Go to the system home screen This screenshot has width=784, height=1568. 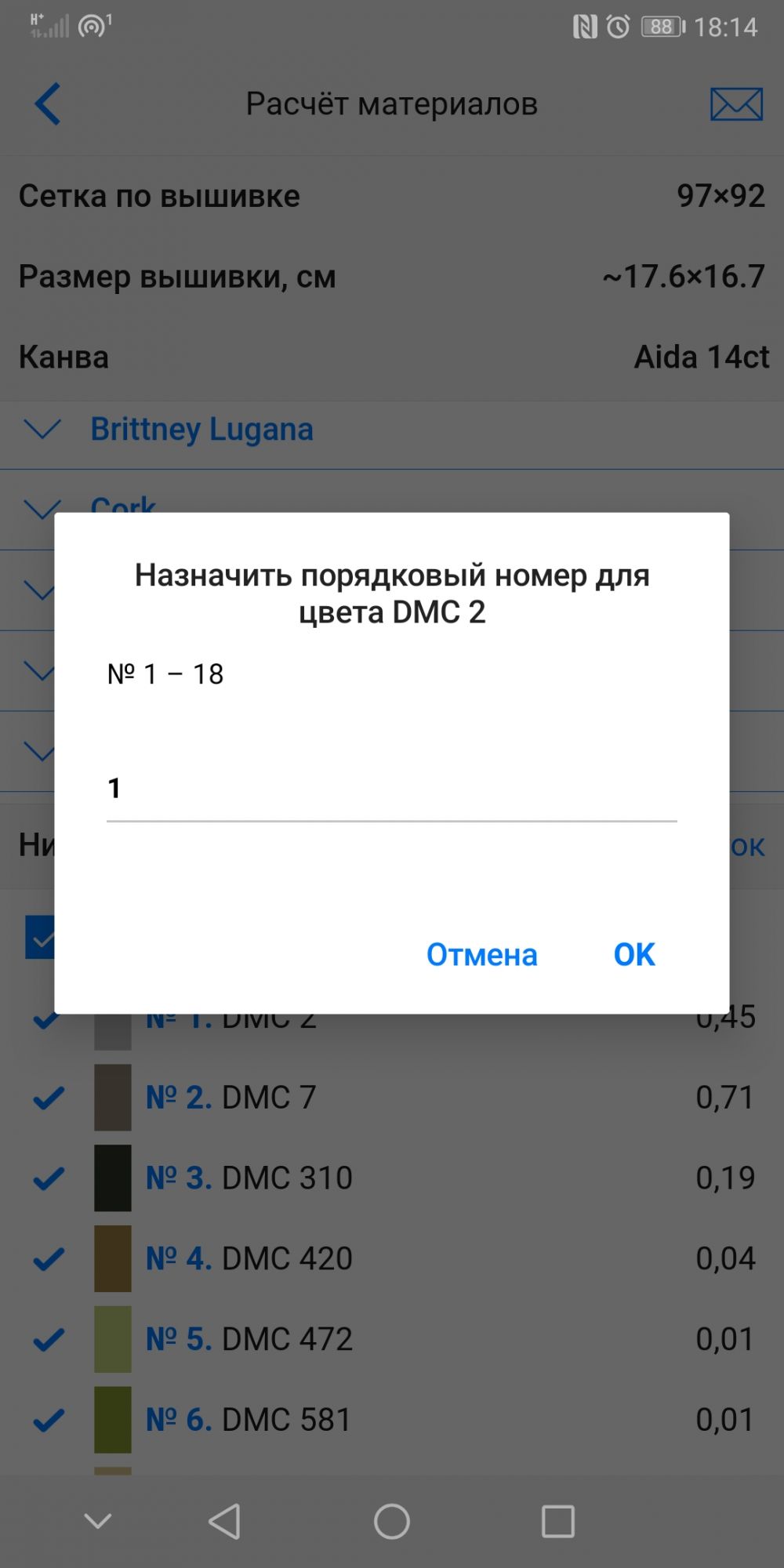click(391, 1522)
